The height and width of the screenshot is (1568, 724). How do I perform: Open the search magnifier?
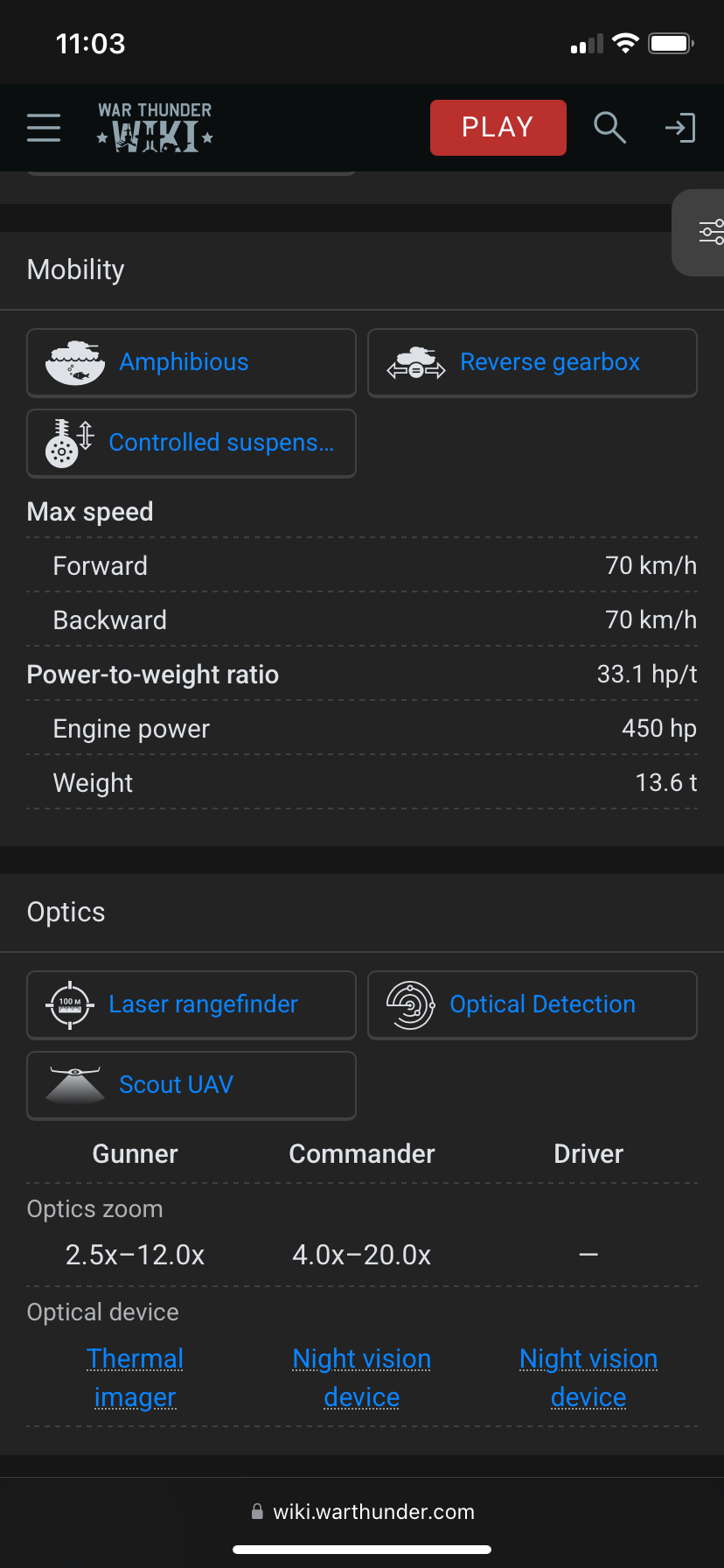click(609, 128)
